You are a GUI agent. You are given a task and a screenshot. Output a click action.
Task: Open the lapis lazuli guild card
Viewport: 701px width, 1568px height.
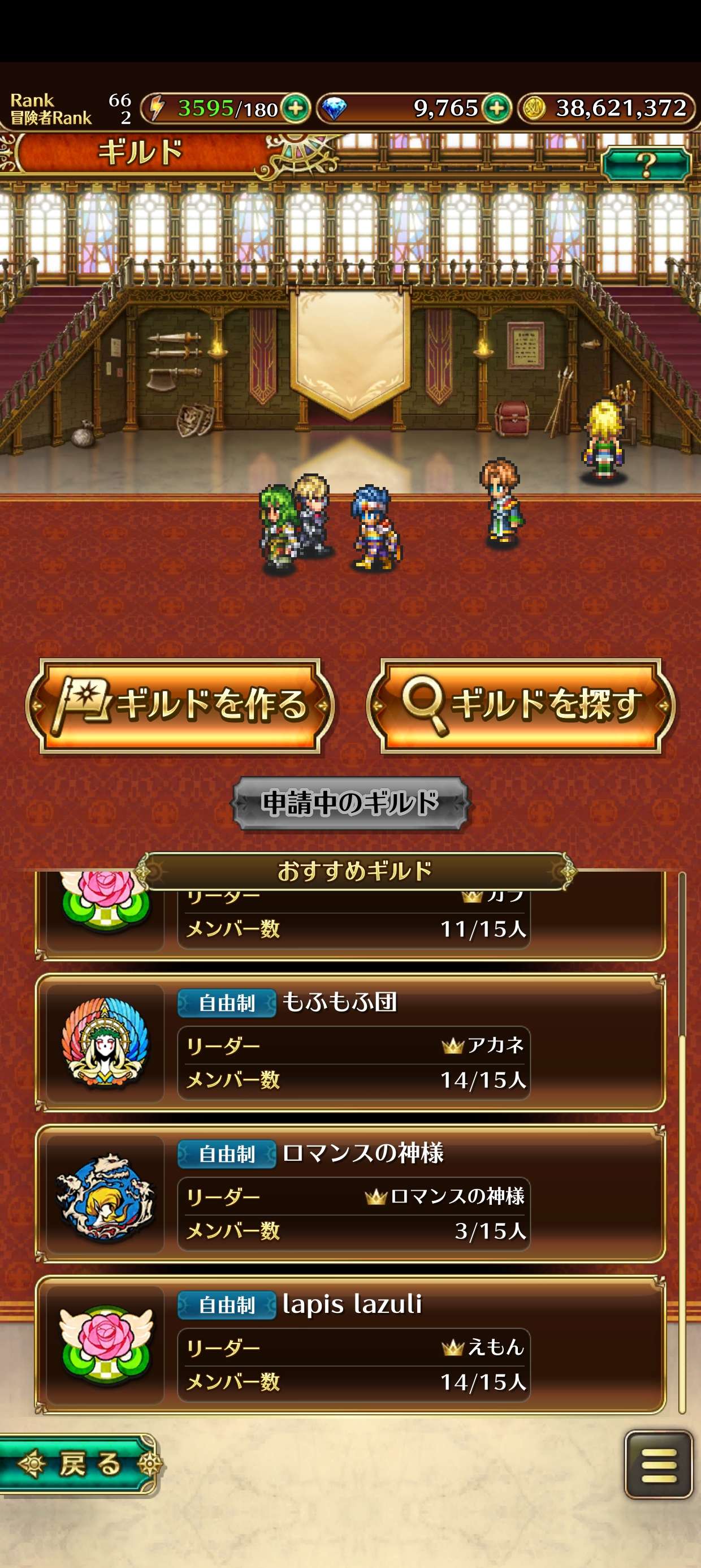pyautogui.click(x=350, y=1345)
